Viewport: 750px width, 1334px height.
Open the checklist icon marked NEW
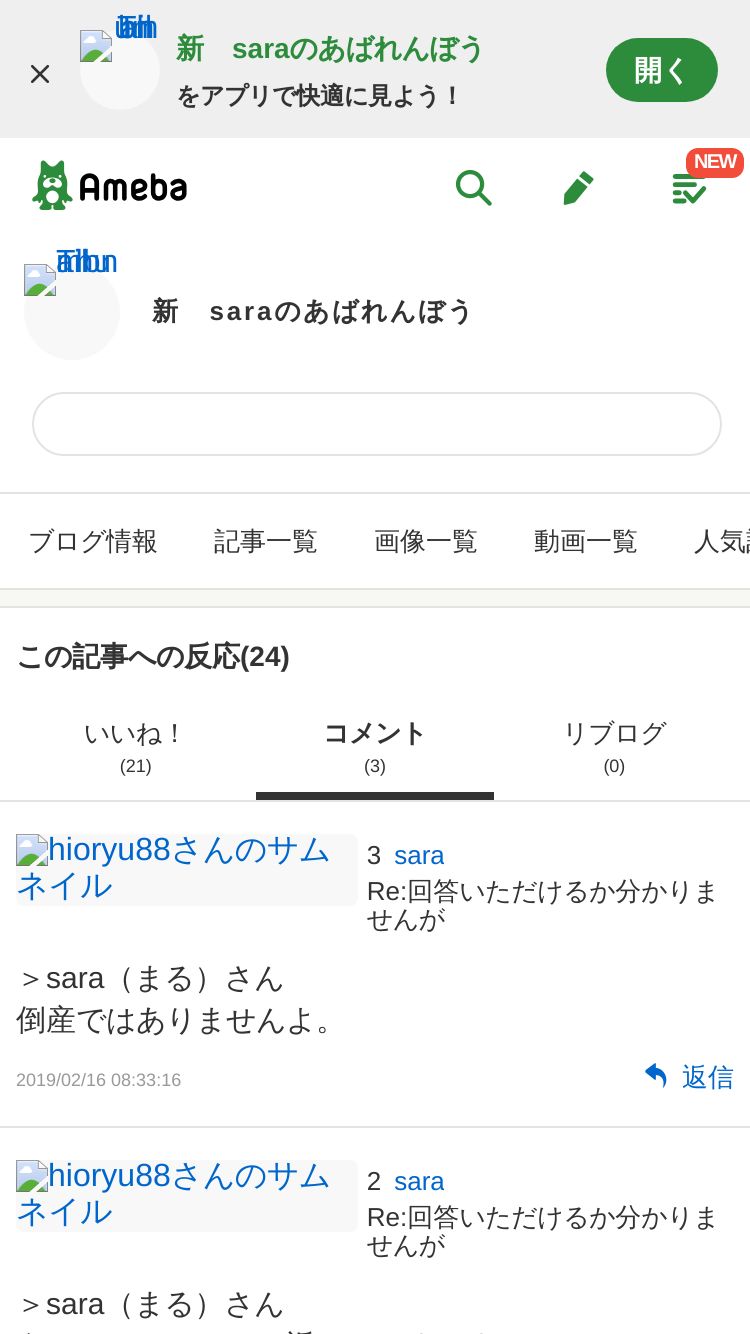tap(689, 187)
